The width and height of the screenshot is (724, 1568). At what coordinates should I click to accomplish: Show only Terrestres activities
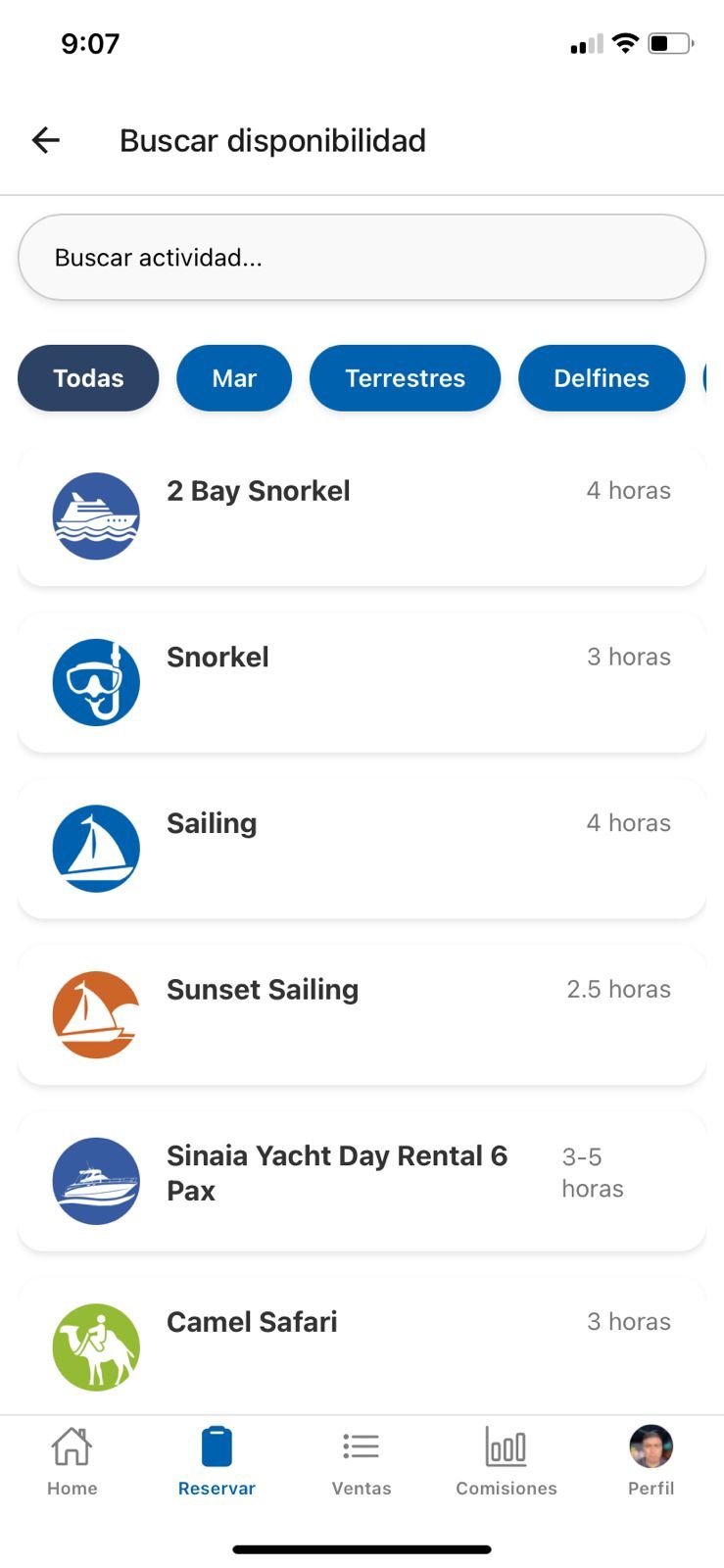pyautogui.click(x=405, y=378)
